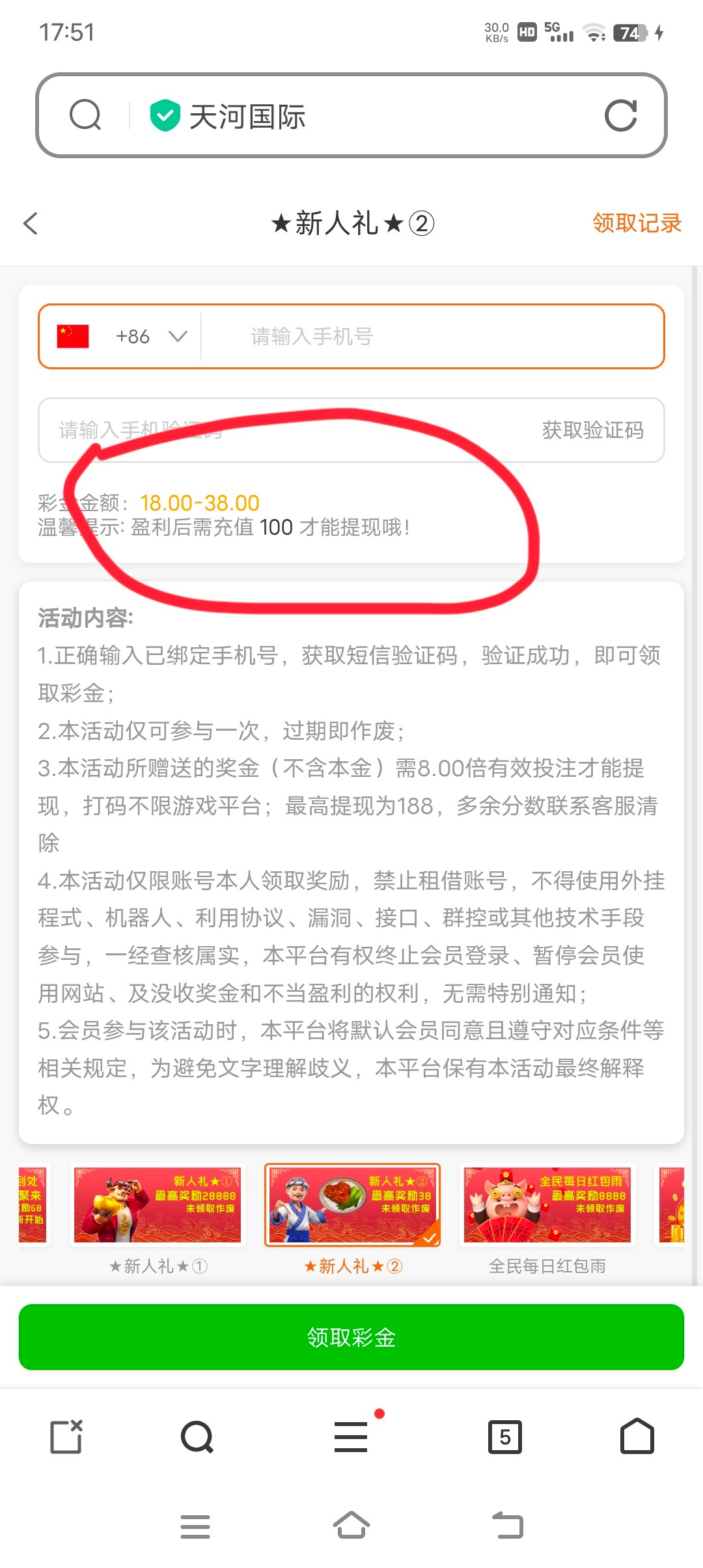Tap 获取验证码 to request a code
The width and height of the screenshot is (703, 1568).
click(592, 430)
